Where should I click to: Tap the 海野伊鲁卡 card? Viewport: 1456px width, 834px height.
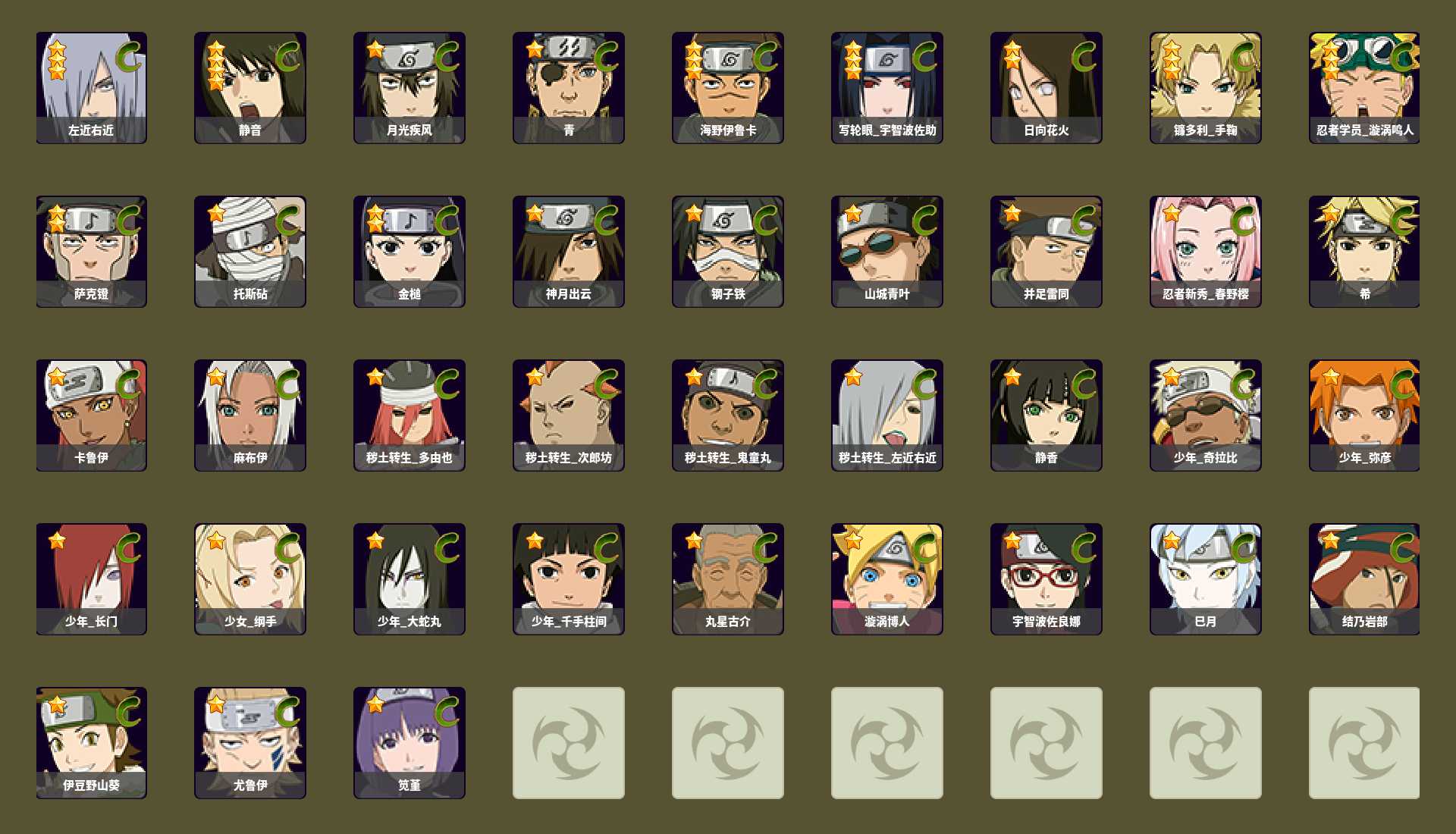(728, 87)
